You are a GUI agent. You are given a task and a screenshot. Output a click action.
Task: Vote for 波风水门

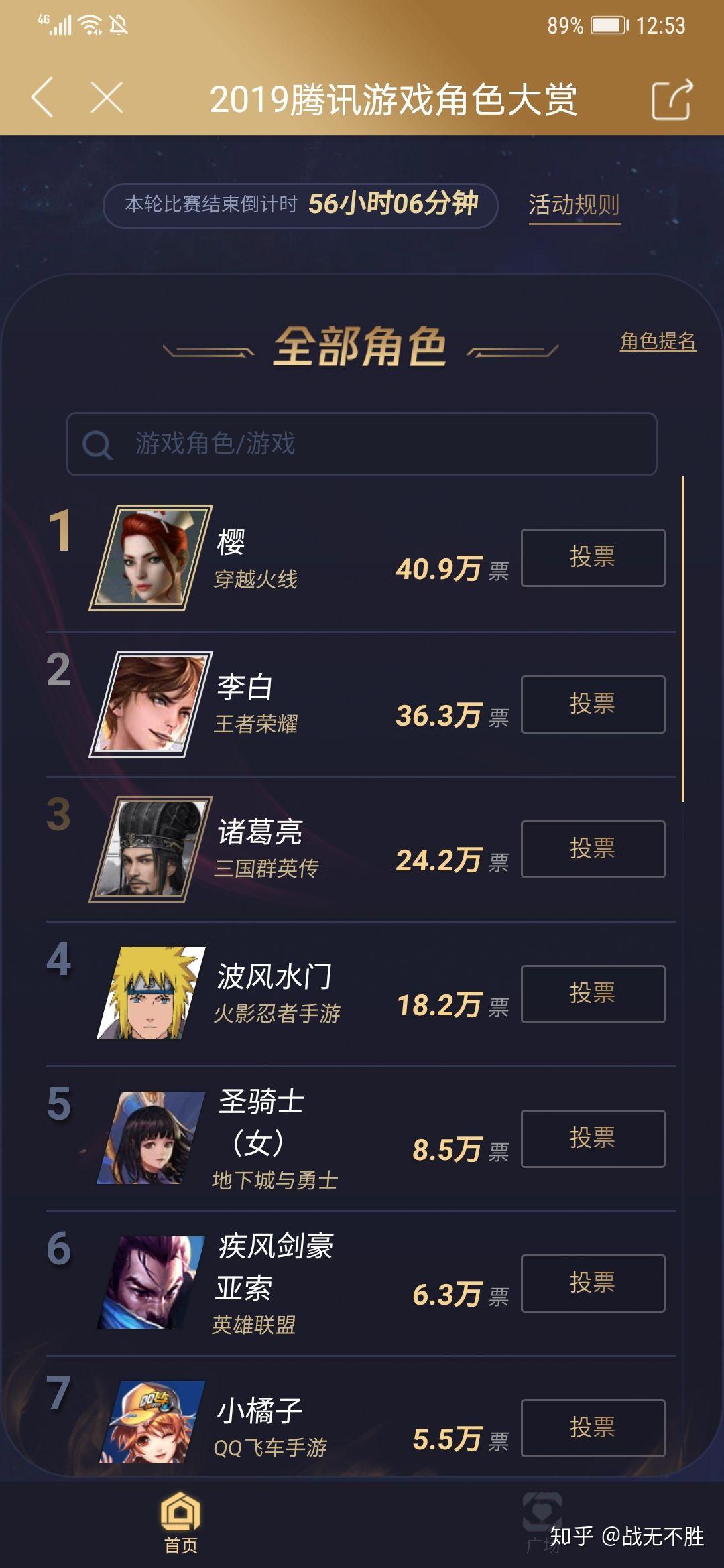coord(593,994)
